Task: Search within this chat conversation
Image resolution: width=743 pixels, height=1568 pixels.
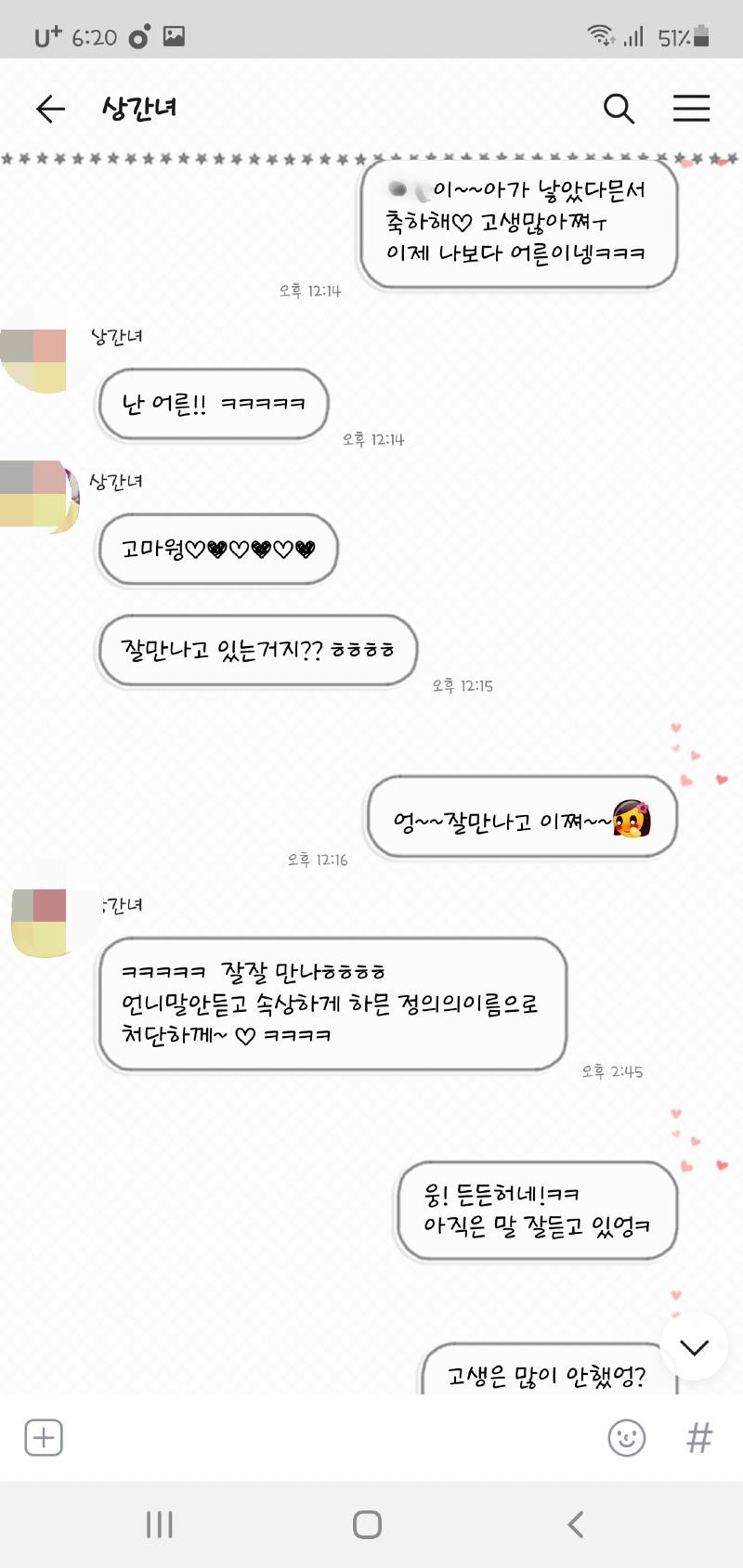Action: 619,110
